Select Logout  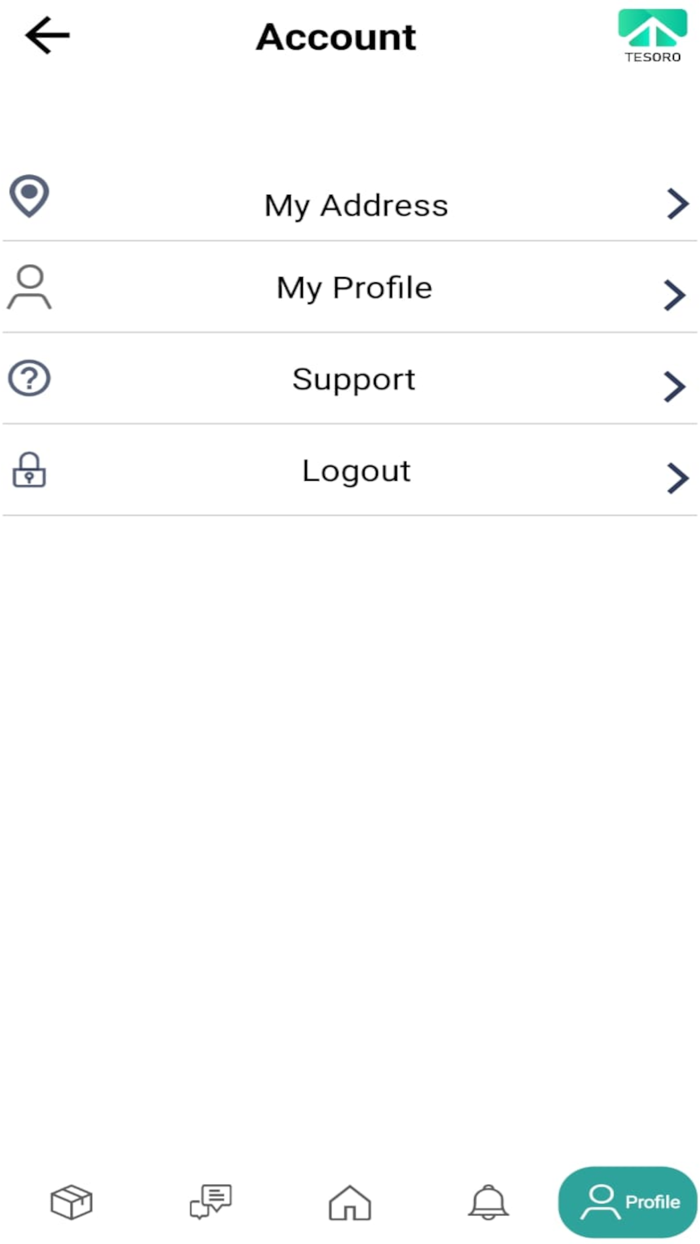(x=350, y=471)
